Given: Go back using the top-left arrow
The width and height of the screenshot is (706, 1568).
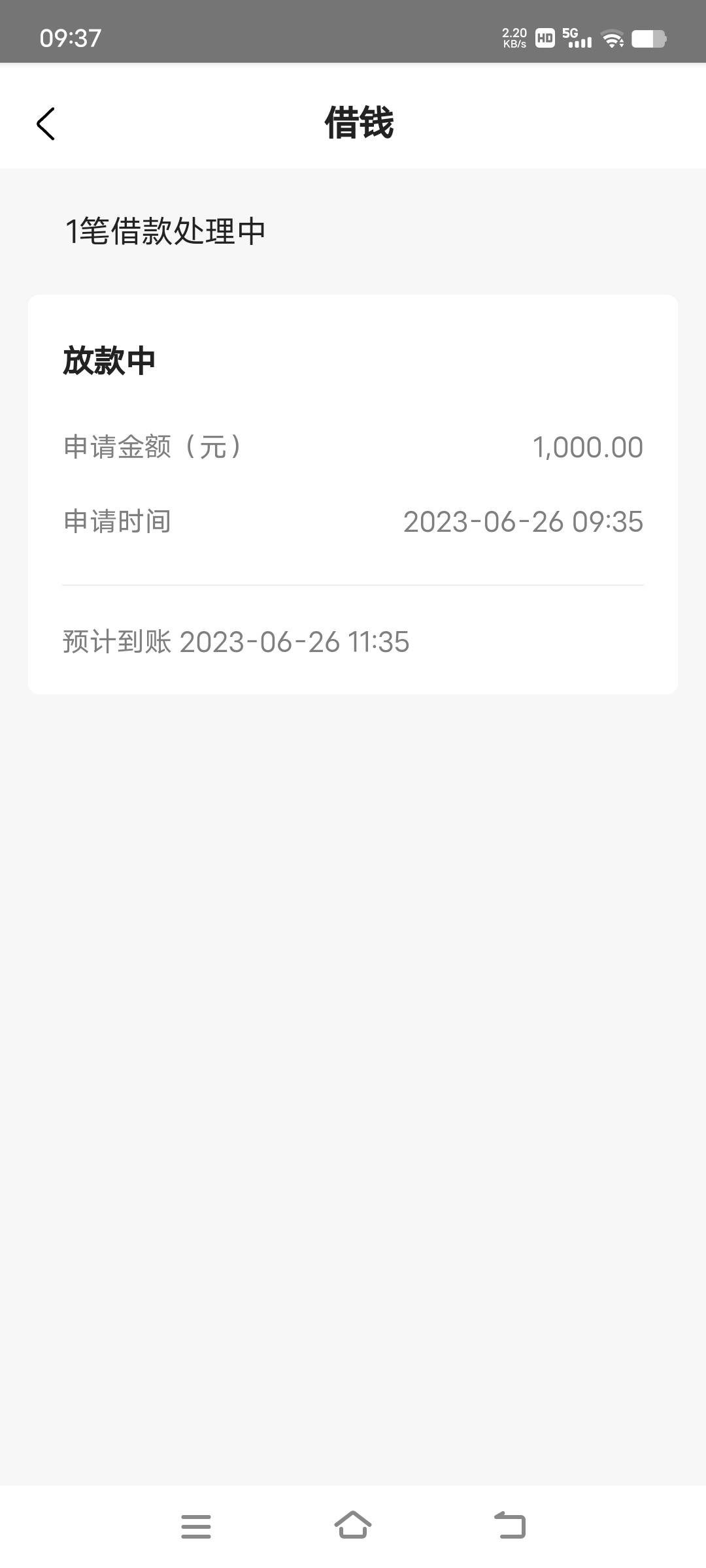Looking at the screenshot, I should (46, 123).
